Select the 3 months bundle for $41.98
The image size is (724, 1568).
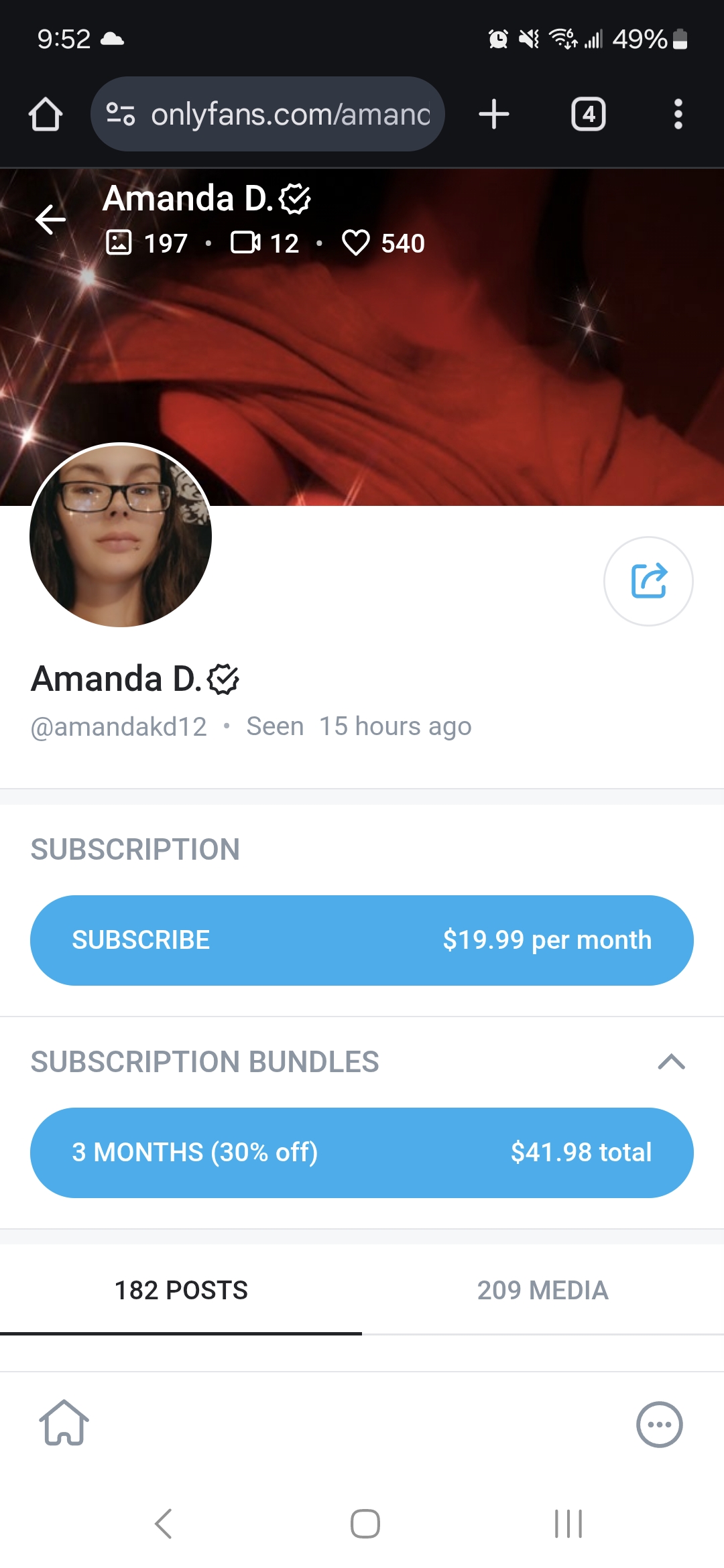click(x=362, y=1153)
